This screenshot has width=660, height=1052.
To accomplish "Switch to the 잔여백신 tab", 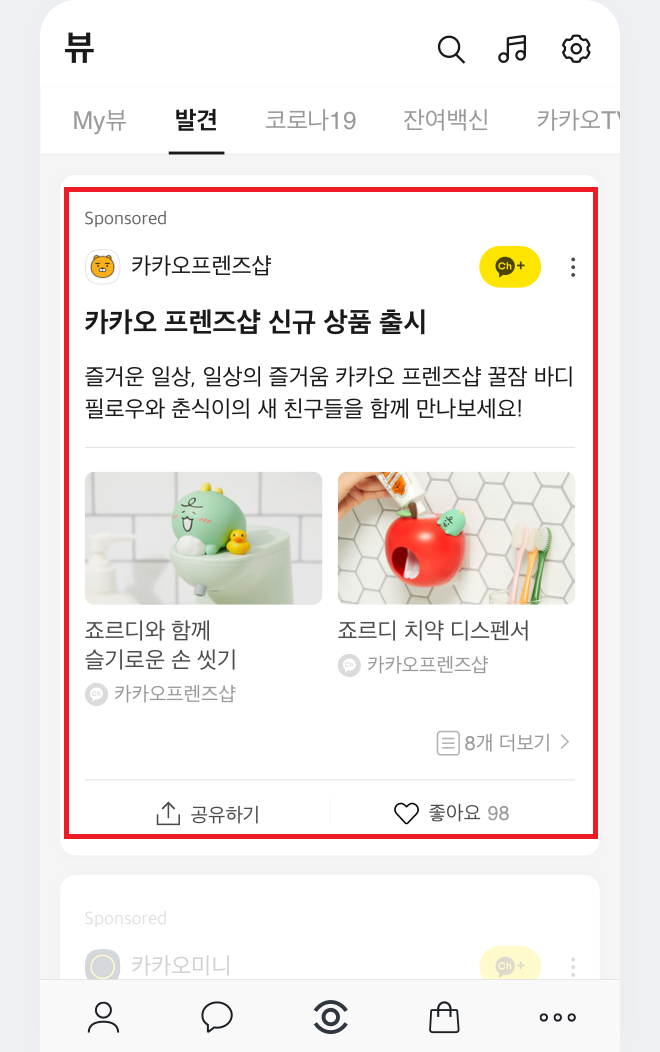I will 446,122.
